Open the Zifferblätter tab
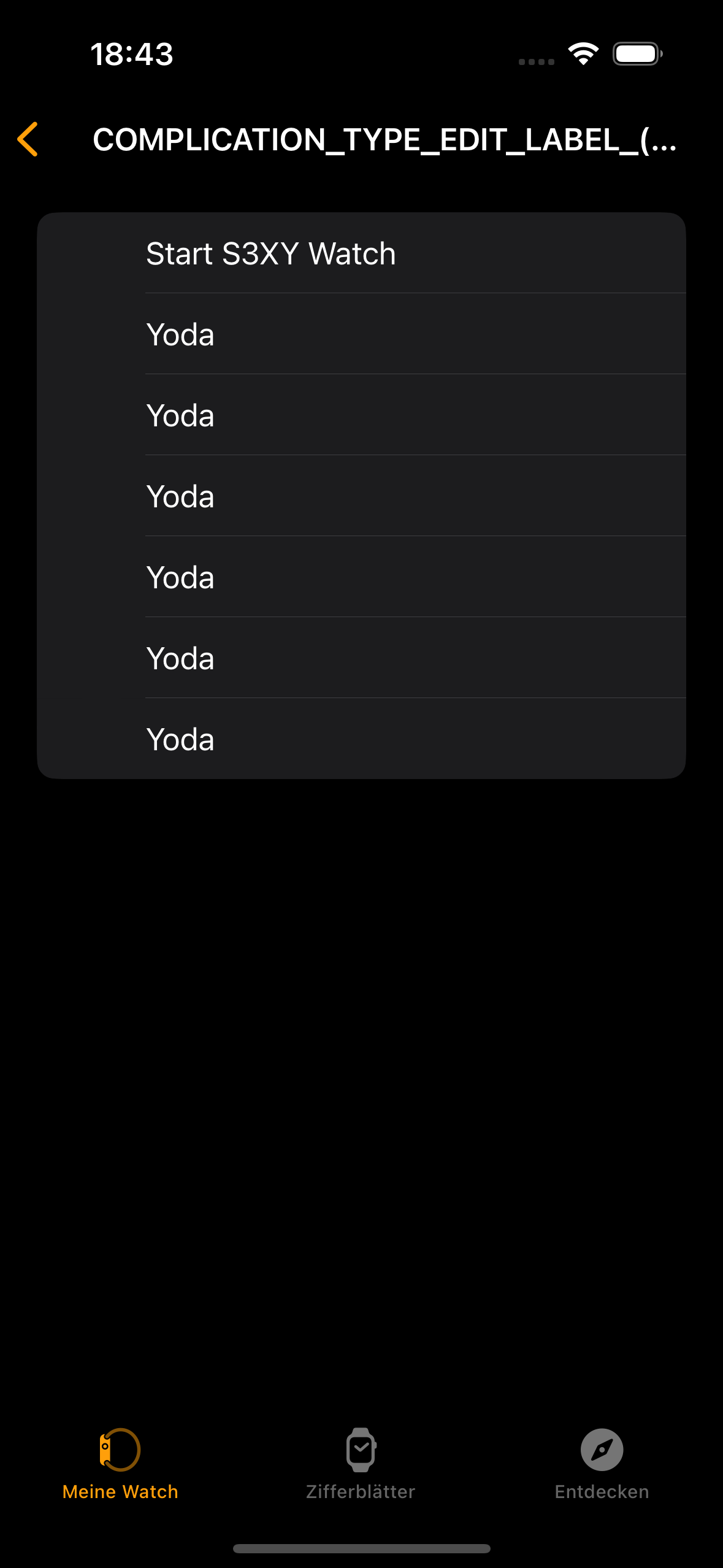 pos(361,1463)
